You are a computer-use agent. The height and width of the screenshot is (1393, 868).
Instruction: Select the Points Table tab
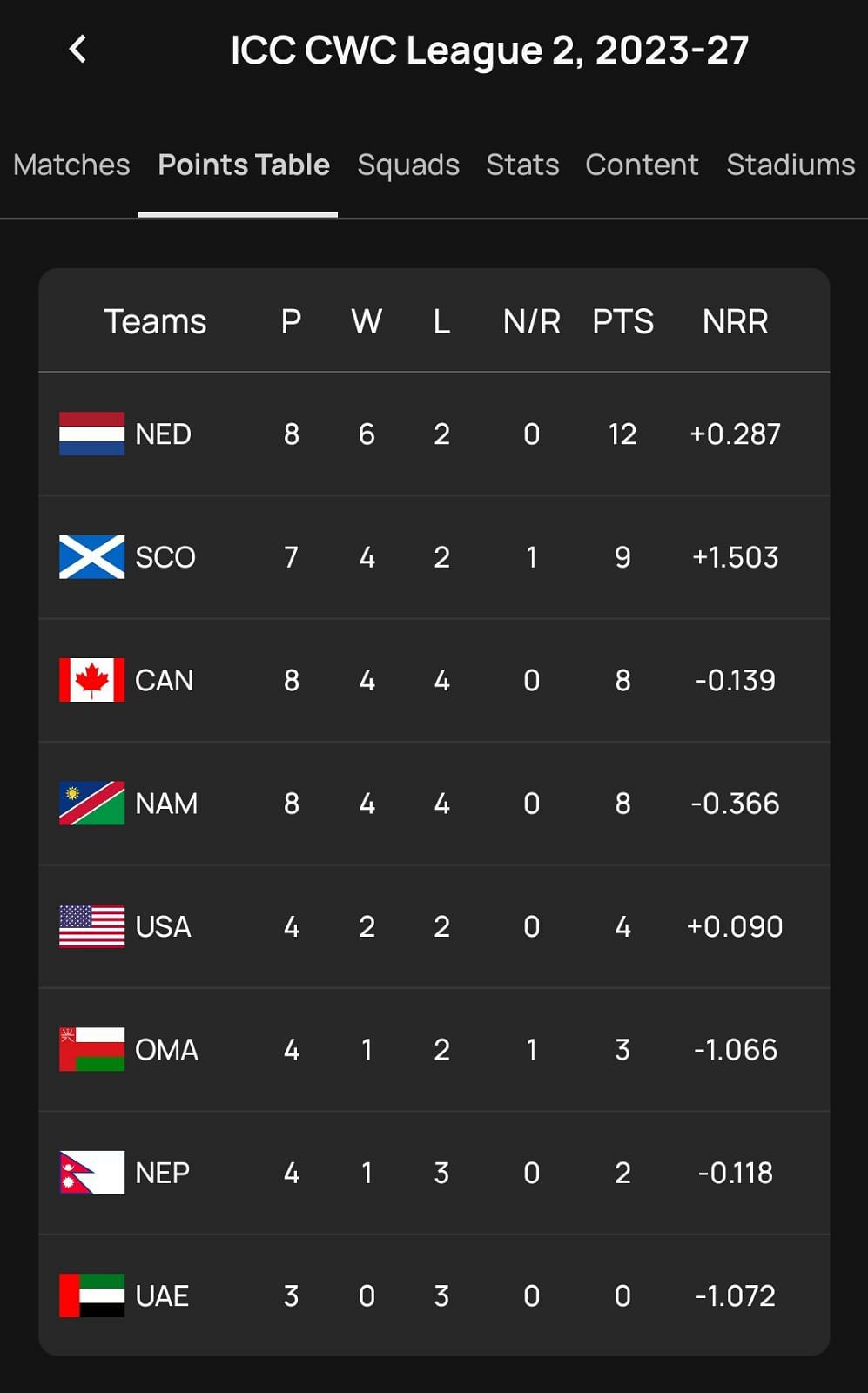coord(243,165)
